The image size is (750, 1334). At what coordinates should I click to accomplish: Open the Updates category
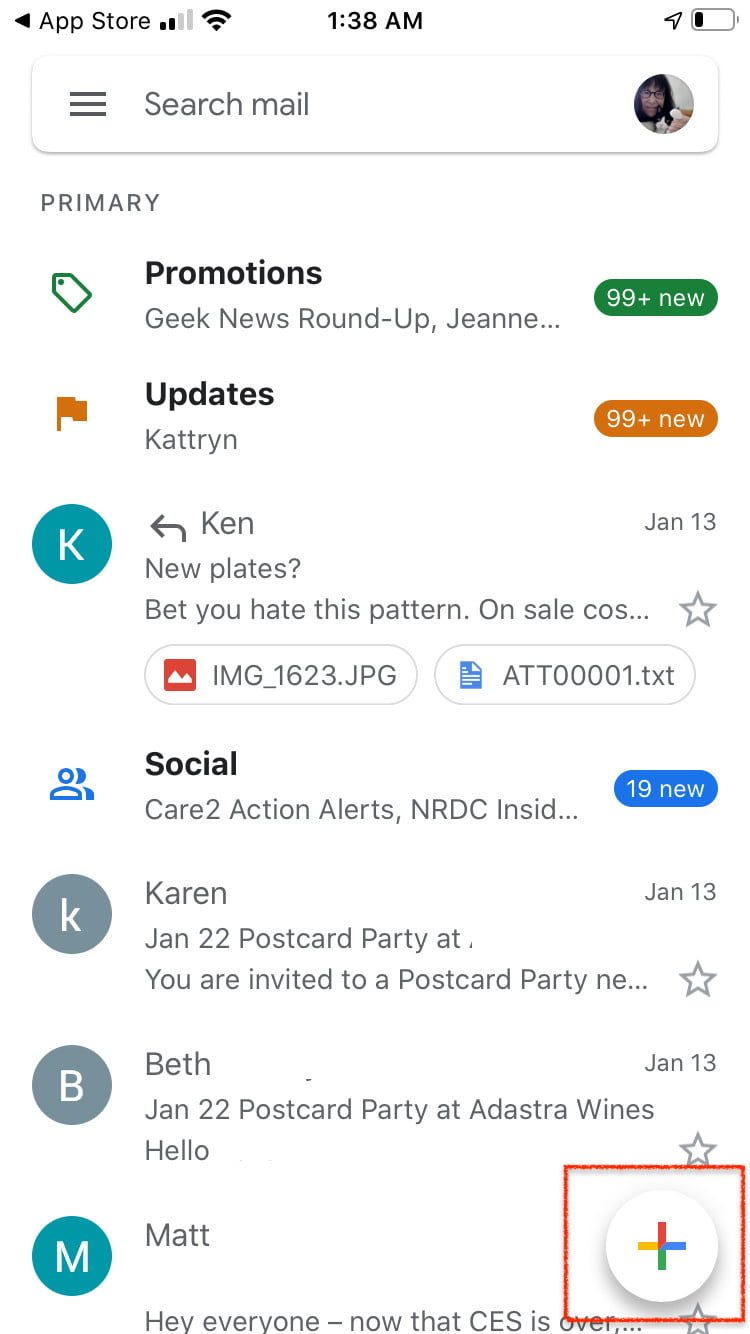(350, 415)
